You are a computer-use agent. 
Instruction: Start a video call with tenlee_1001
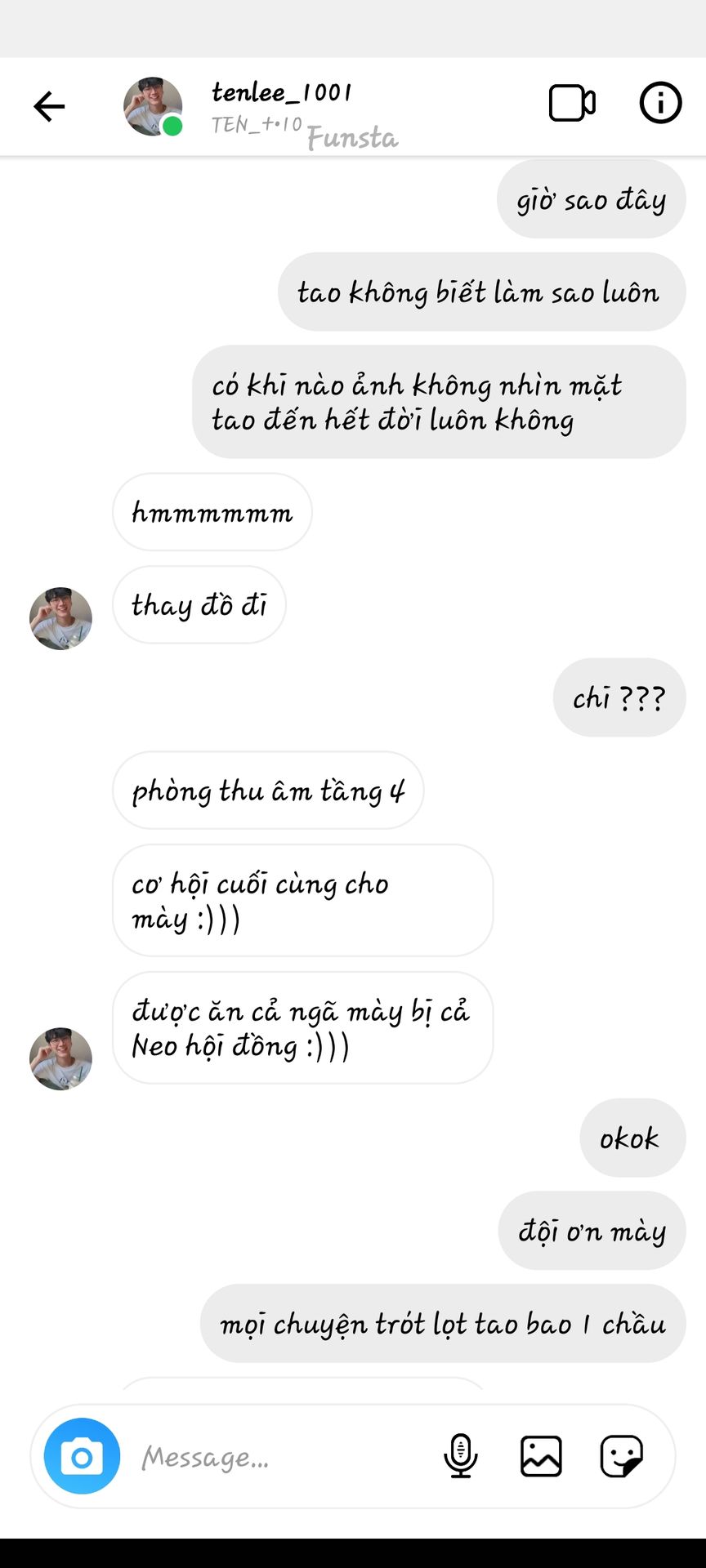[571, 104]
